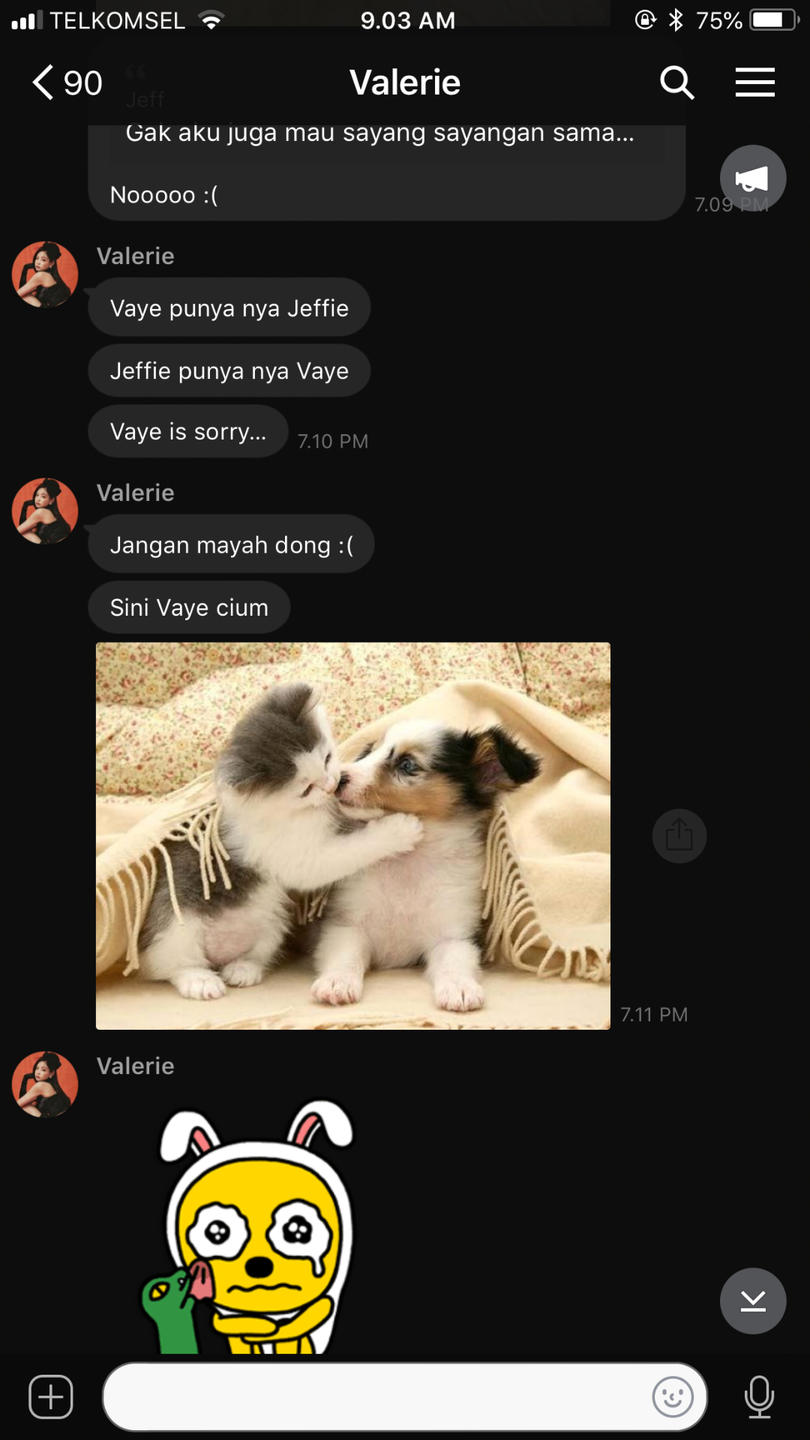810x1440 pixels.
Task: View the crying bunny sticker
Action: coord(250,1230)
